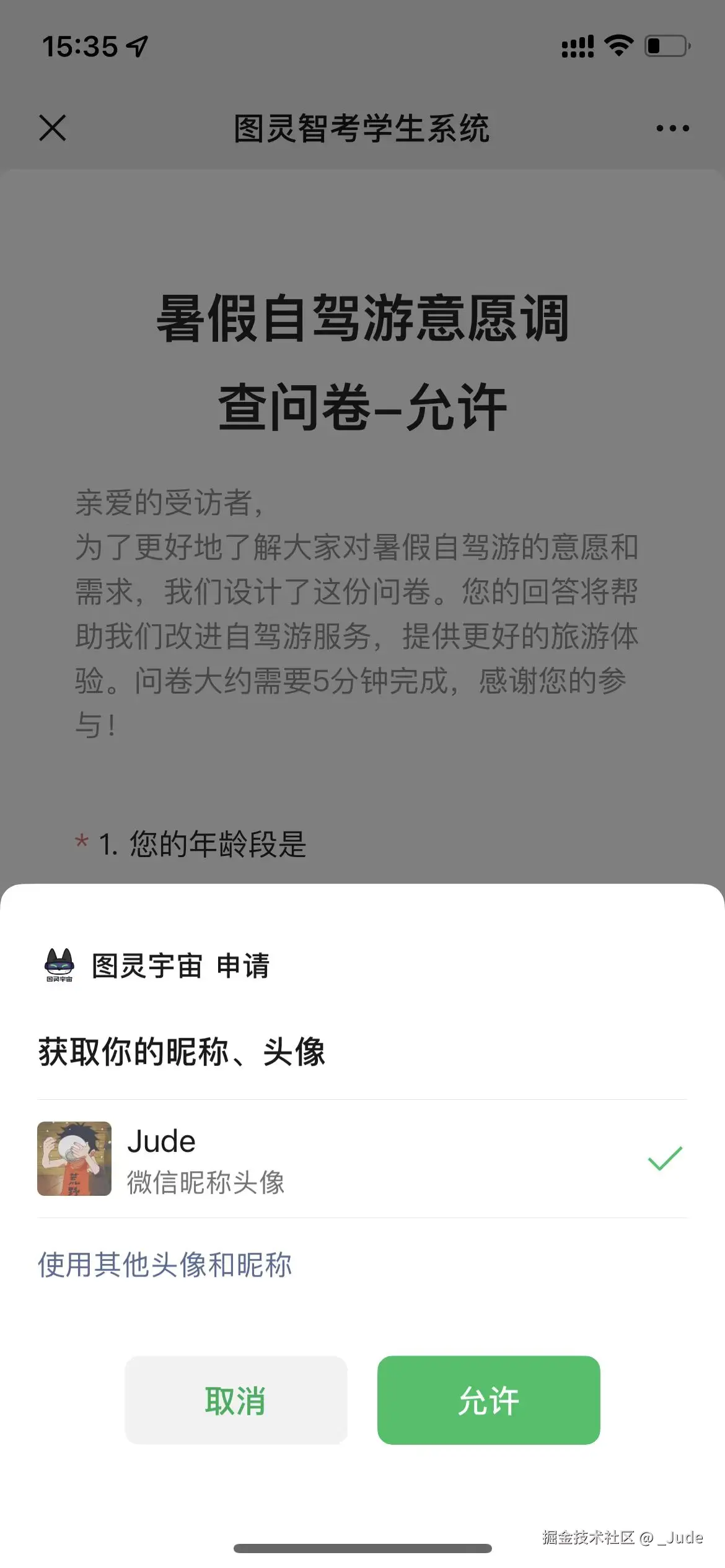Tap 使用其他头像和昵称 link
The width and height of the screenshot is (725, 1568).
pyautogui.click(x=165, y=1265)
